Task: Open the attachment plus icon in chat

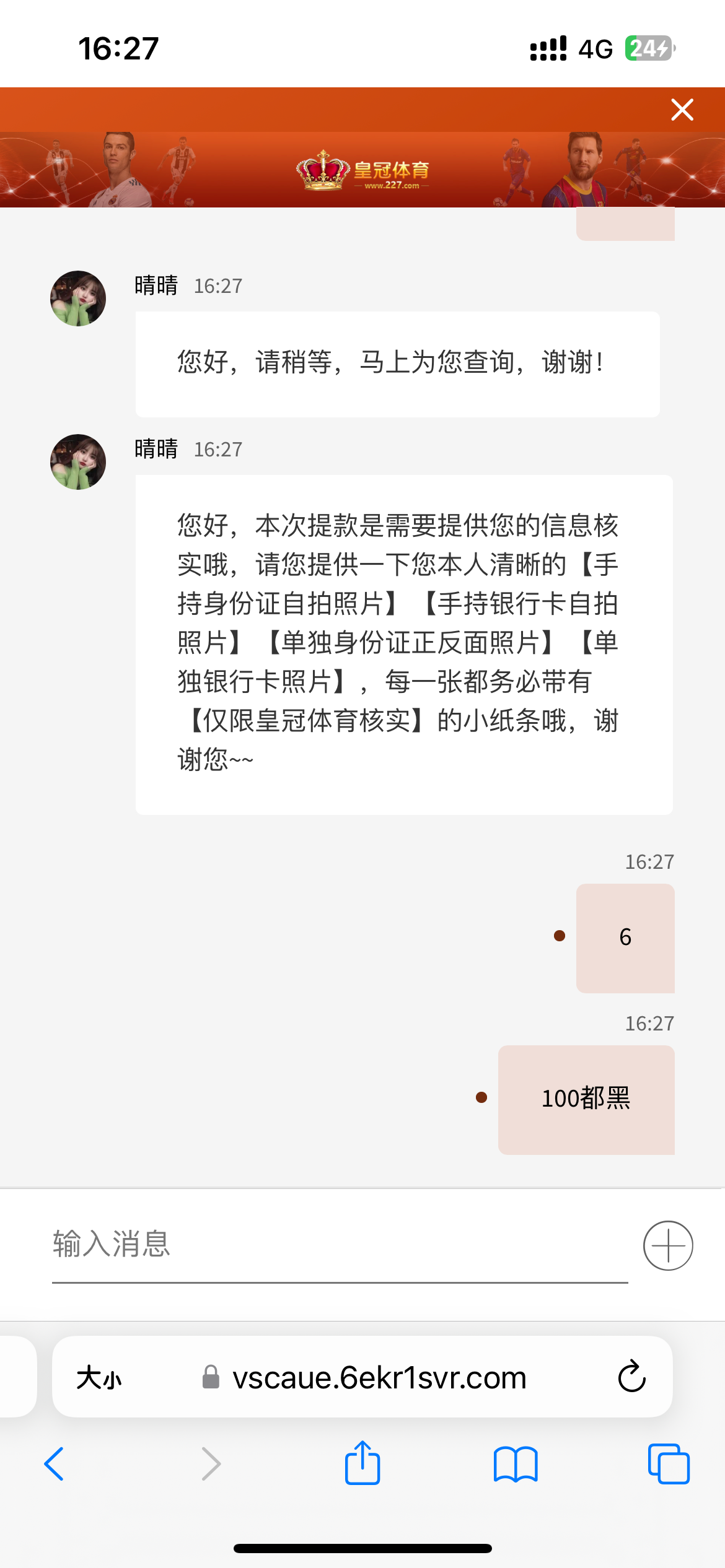Action: point(668,1245)
